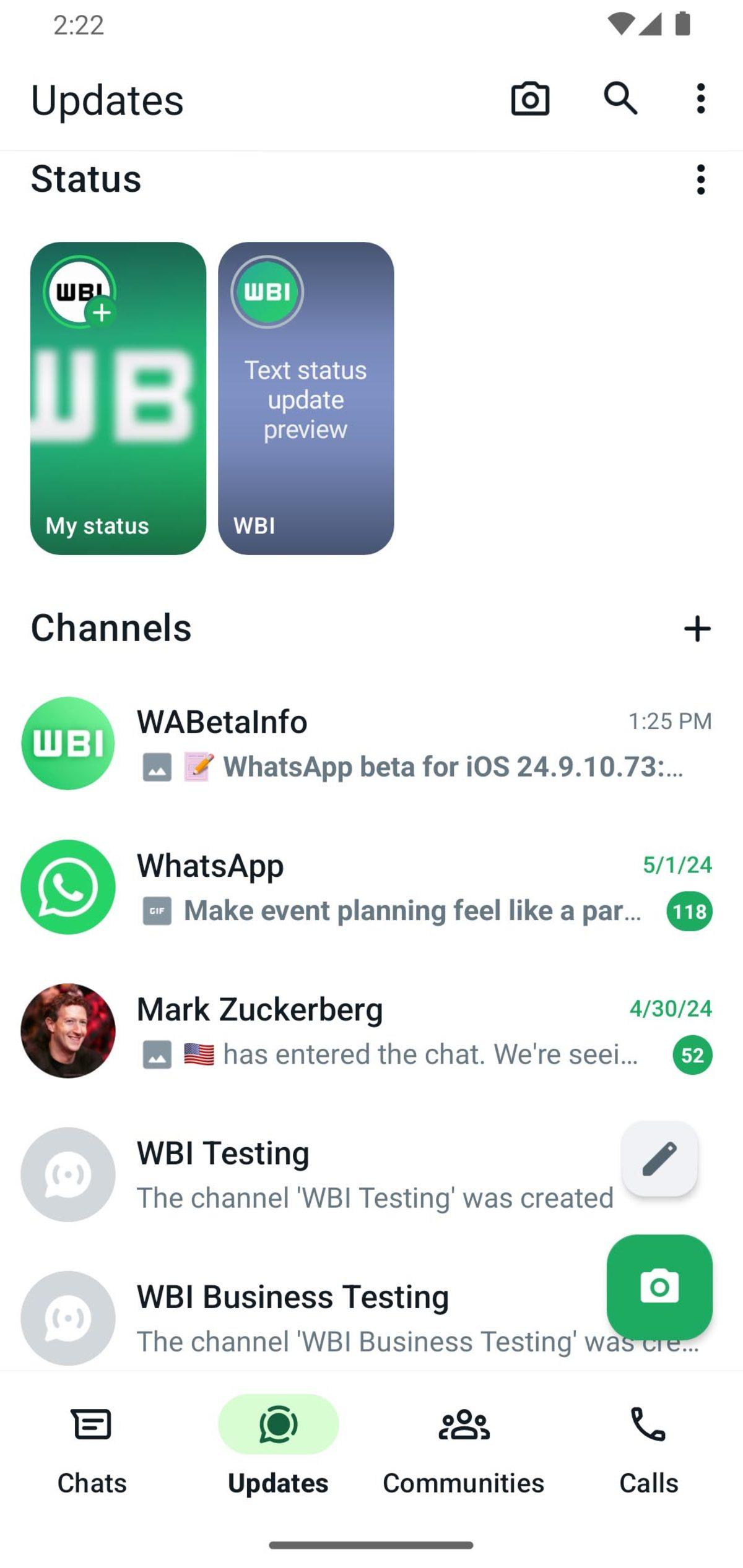The height and width of the screenshot is (1568, 743).
Task: Add a new status via the plus badge
Action: 102,312
